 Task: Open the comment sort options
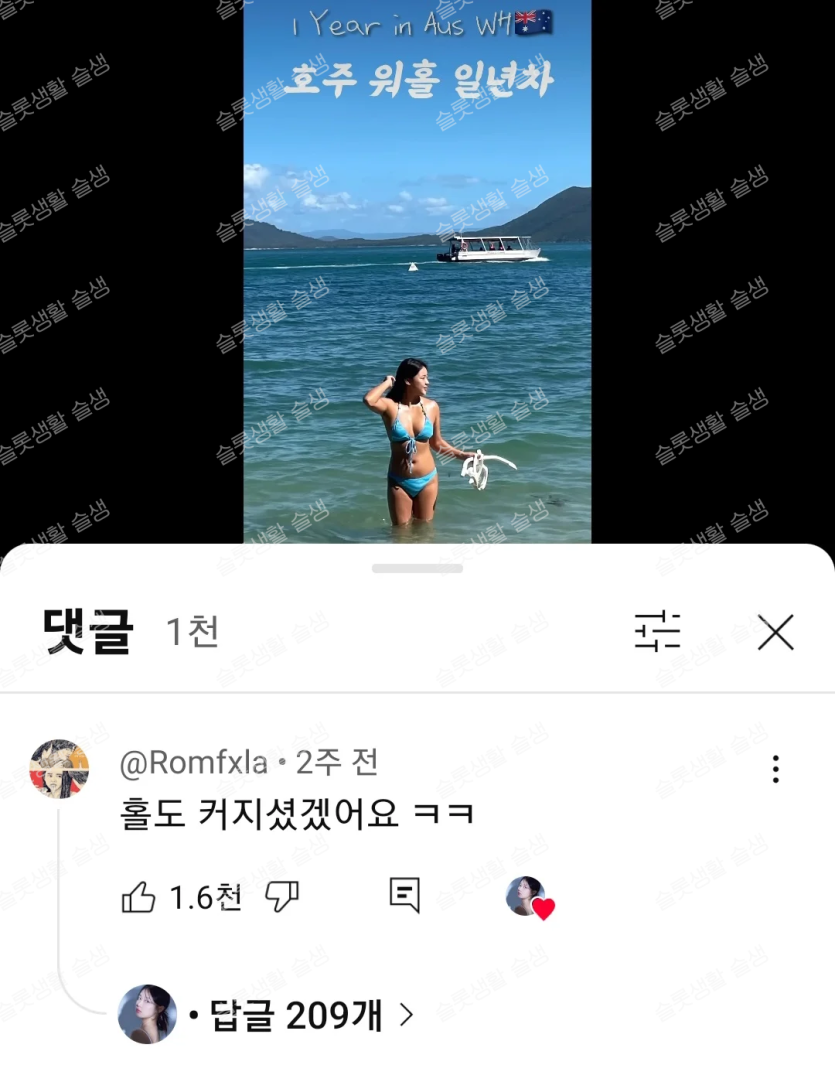tap(657, 632)
